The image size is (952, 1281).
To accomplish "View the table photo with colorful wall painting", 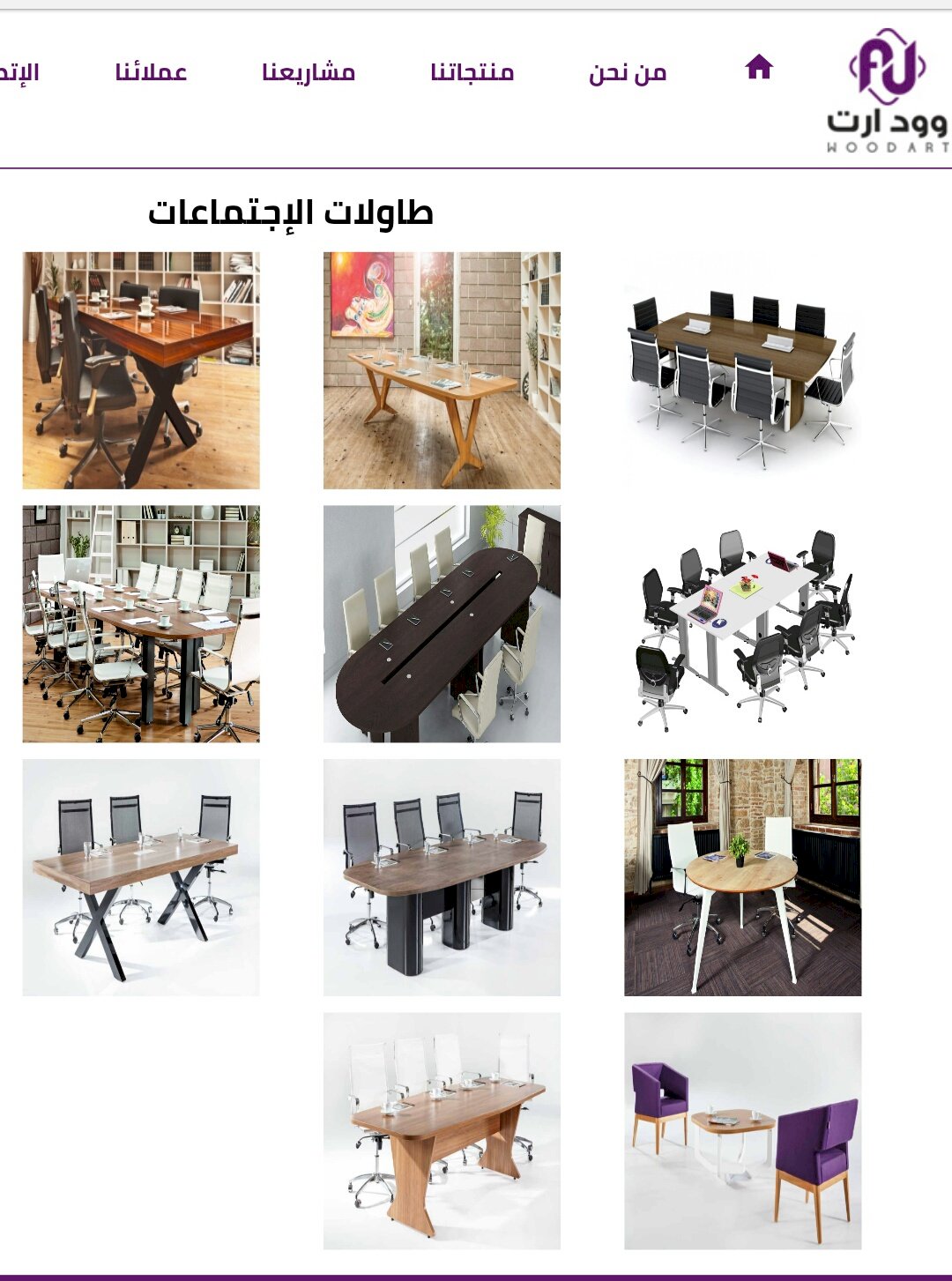I will coord(442,370).
